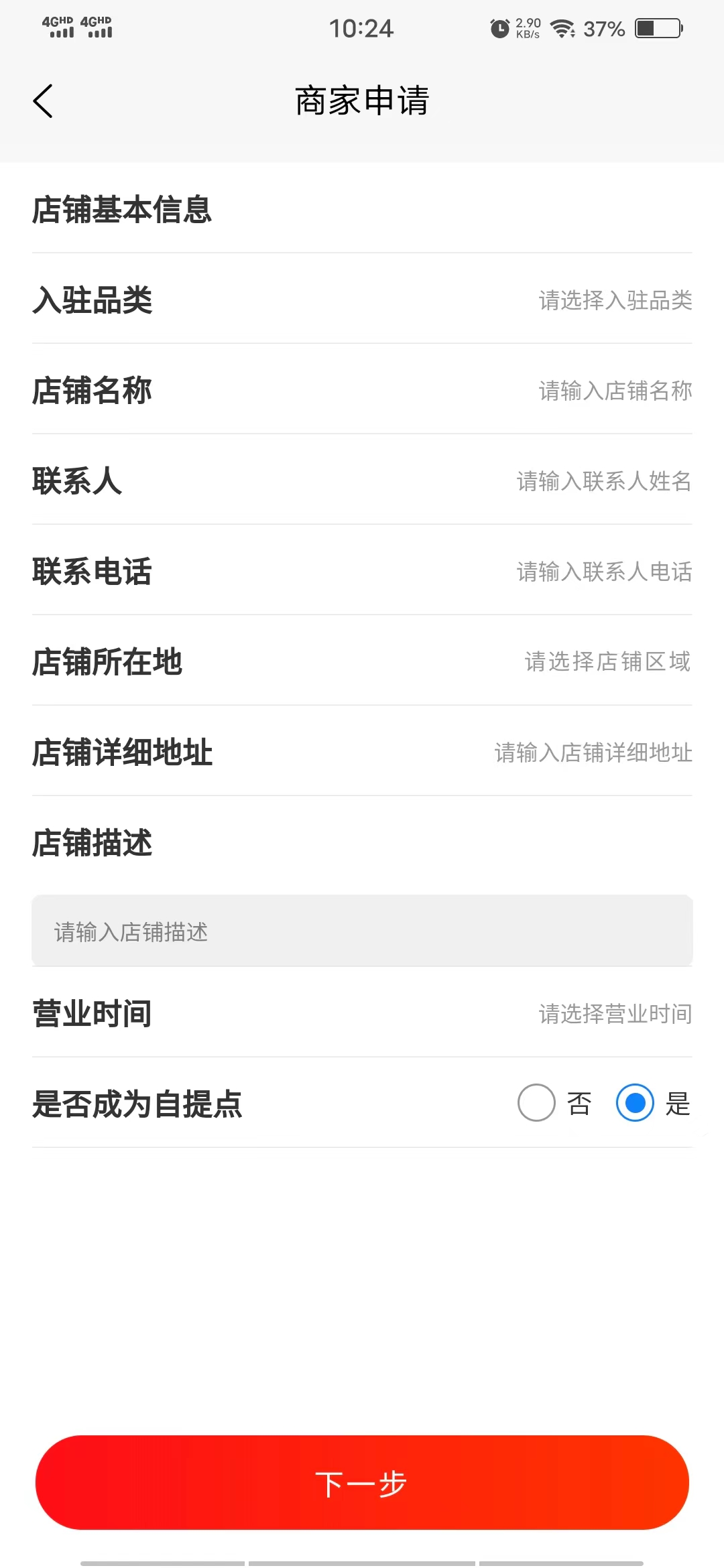This screenshot has width=724, height=1568.
Task: Open the 入驻品类 category picker
Action: [x=615, y=300]
